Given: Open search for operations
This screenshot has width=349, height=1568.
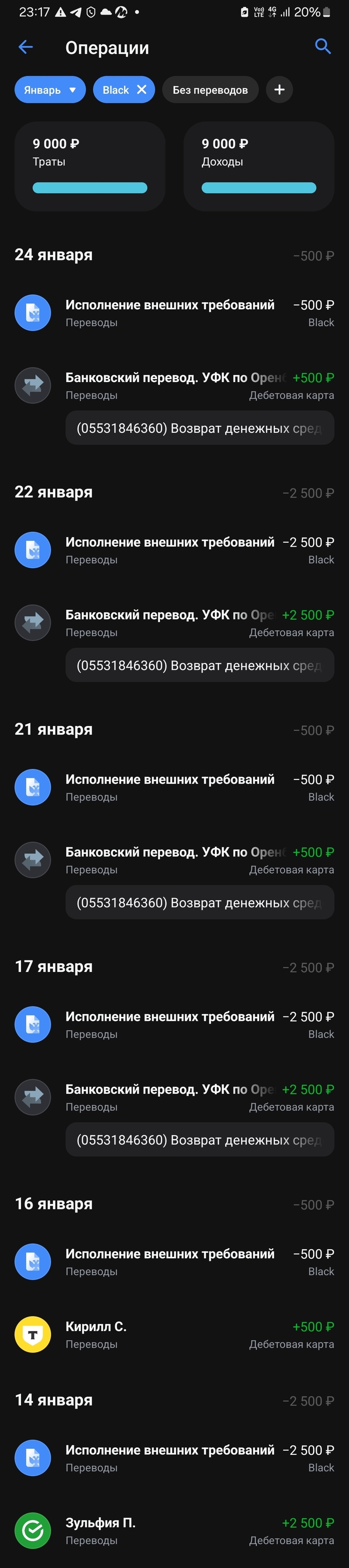Looking at the screenshot, I should point(322,46).
